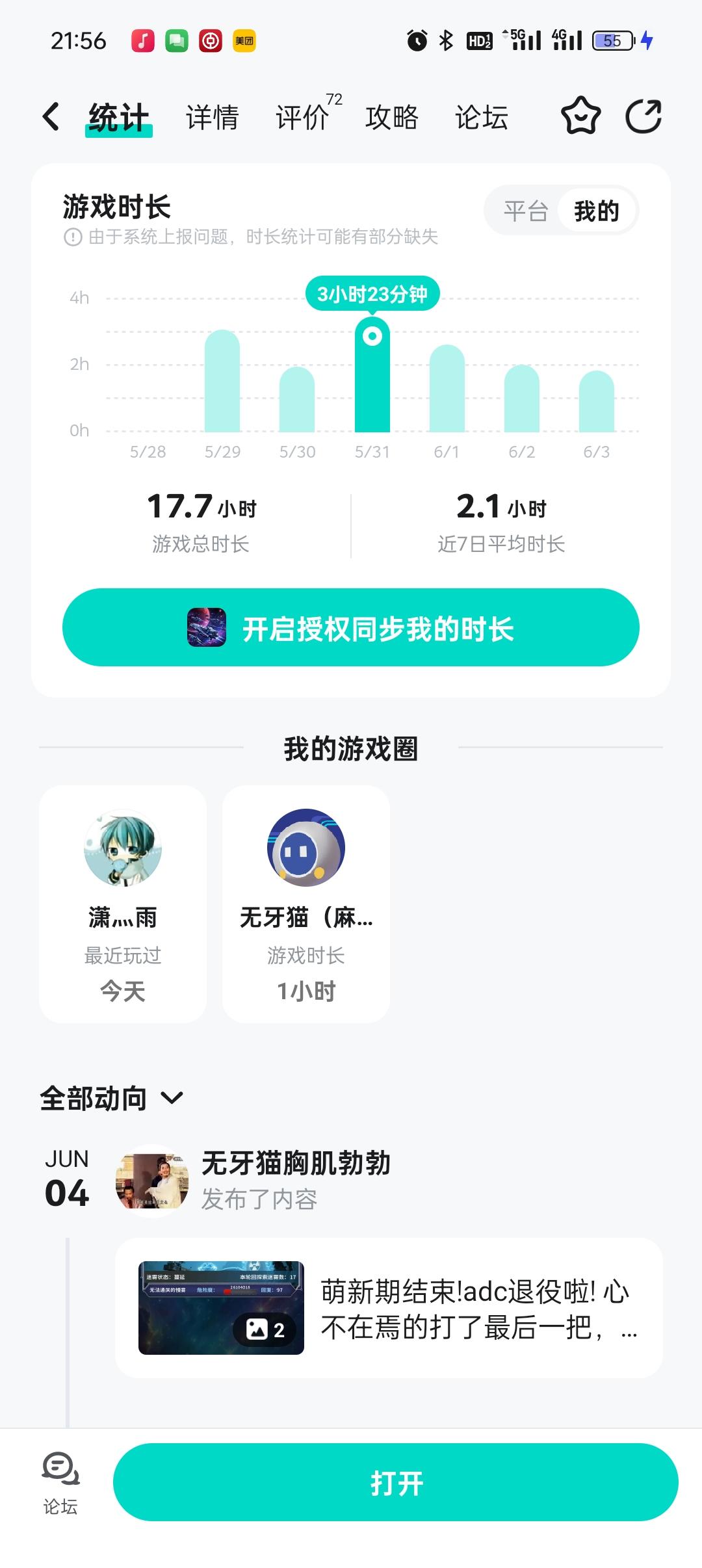Select the 6/1 bar in chart

coord(447,390)
